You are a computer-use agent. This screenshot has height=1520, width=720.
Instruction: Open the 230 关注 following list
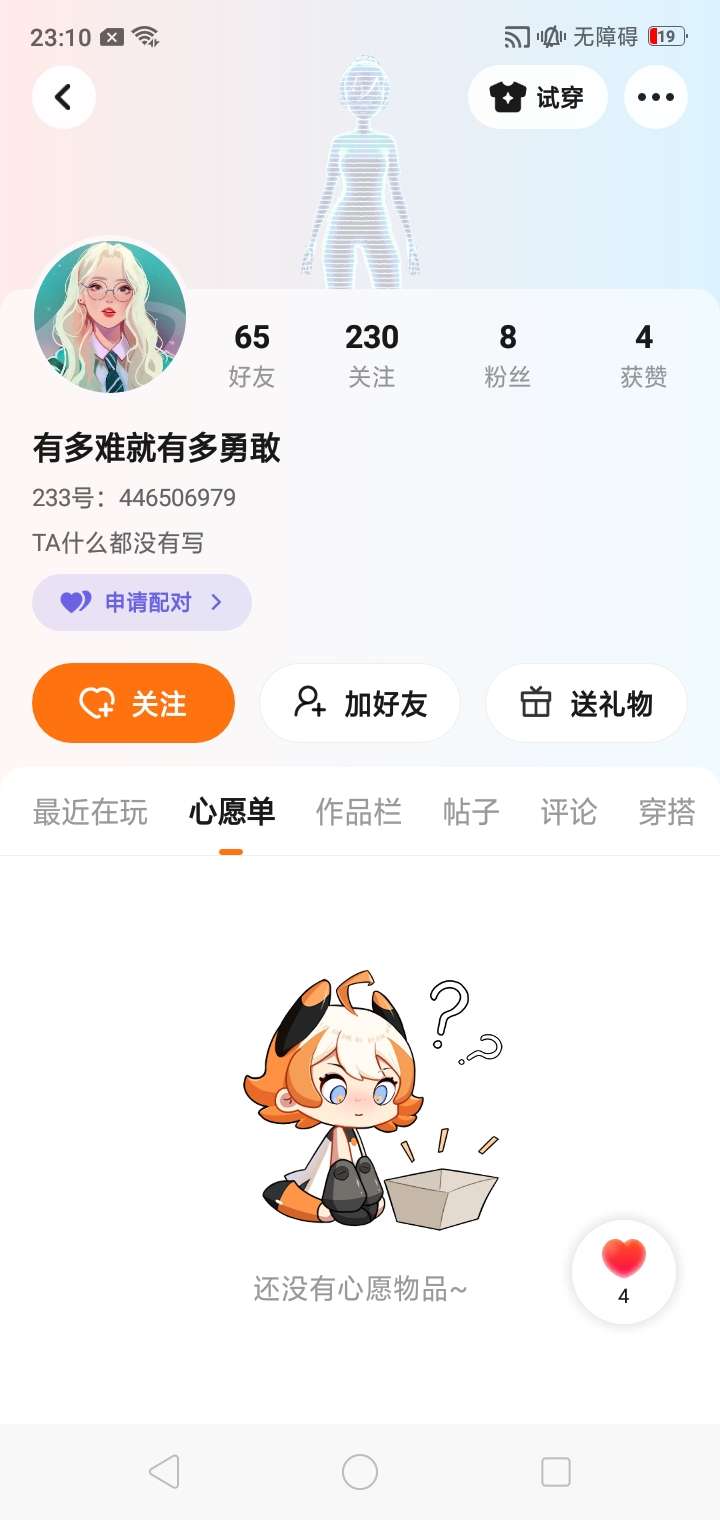pos(372,354)
